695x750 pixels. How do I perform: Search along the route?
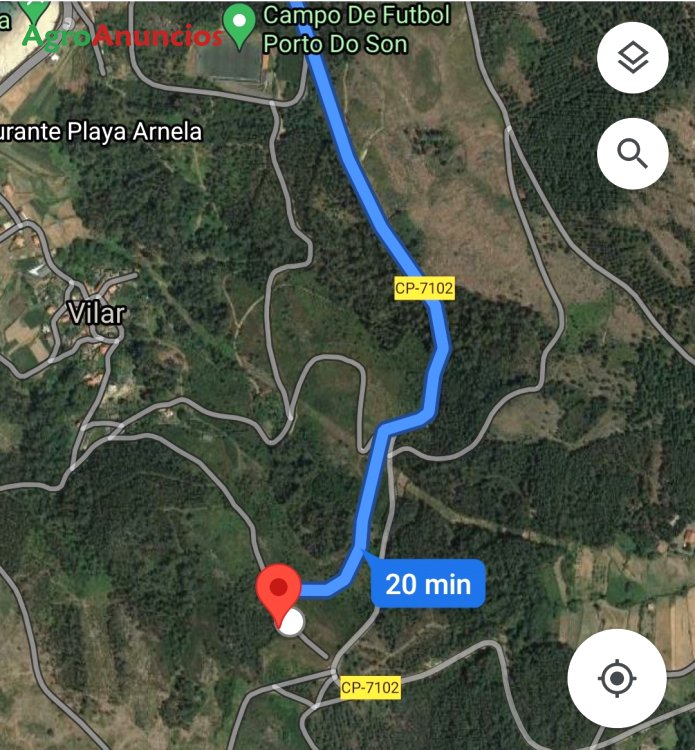632,153
